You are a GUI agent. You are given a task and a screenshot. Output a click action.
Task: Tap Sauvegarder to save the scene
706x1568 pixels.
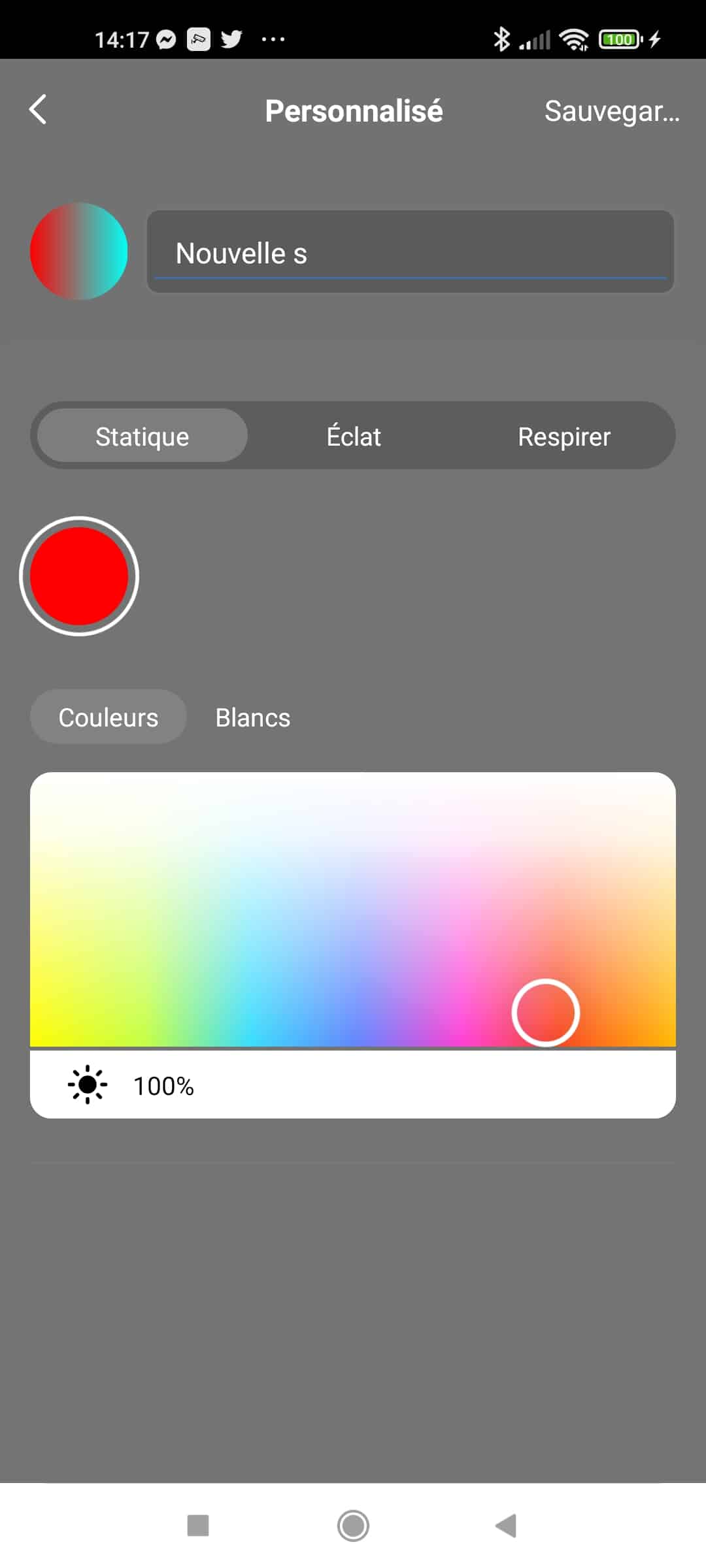coord(612,111)
